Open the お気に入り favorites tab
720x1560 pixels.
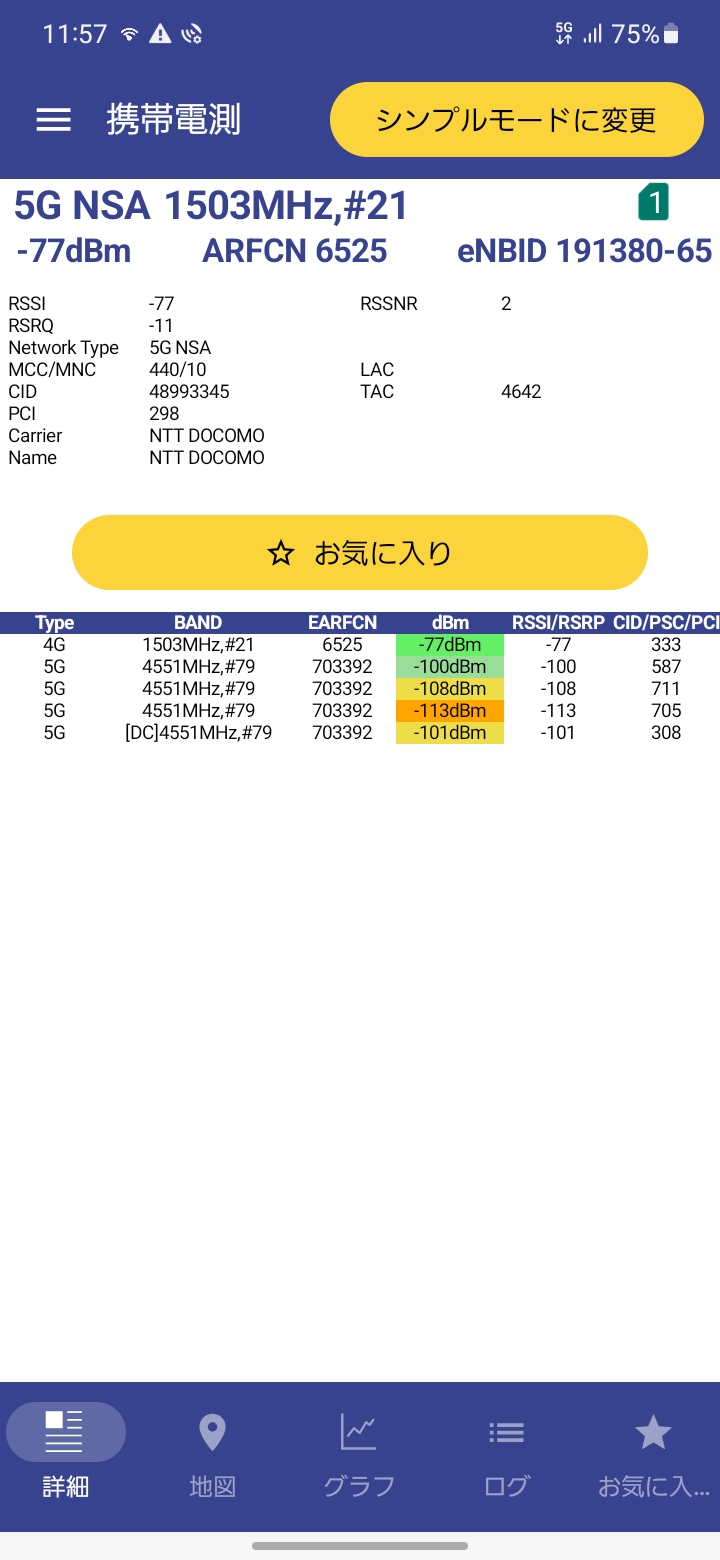pos(653,1455)
